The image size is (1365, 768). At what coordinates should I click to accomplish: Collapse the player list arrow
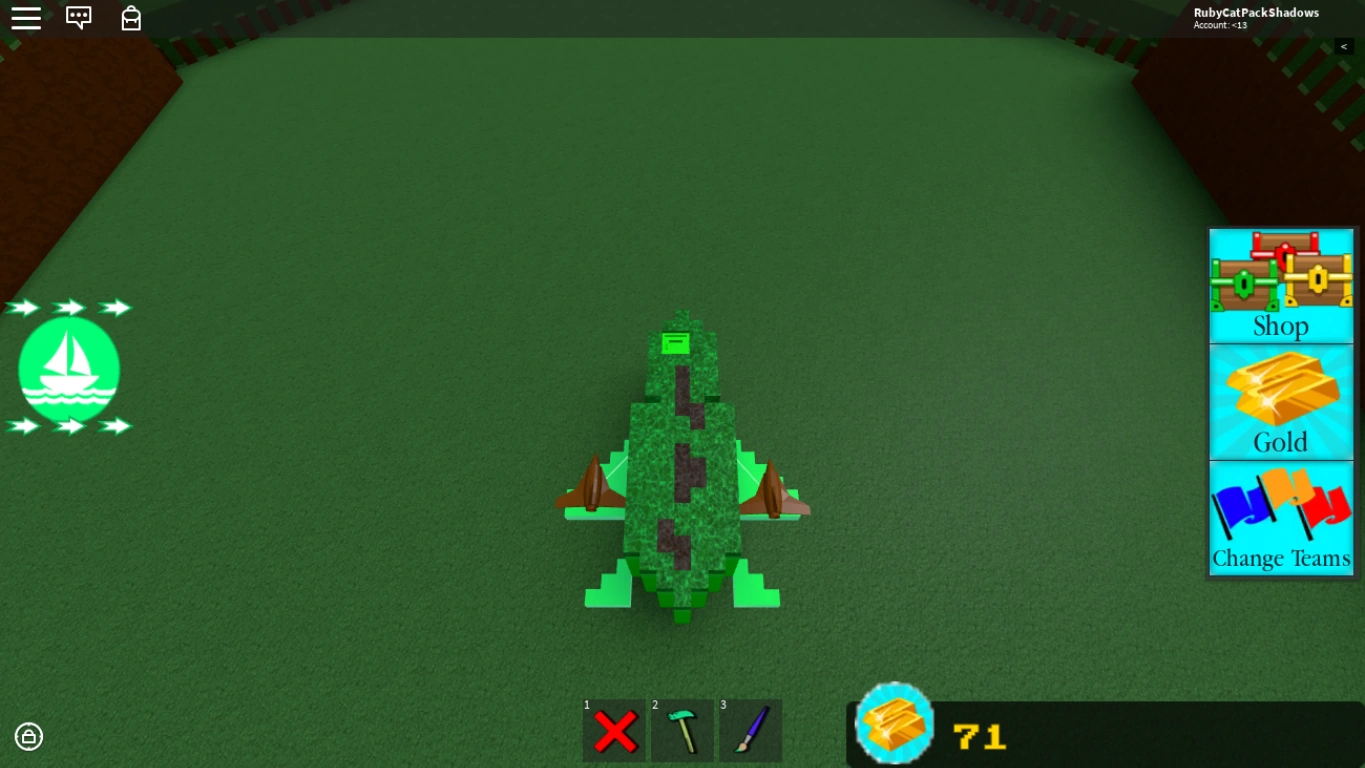click(x=1344, y=47)
